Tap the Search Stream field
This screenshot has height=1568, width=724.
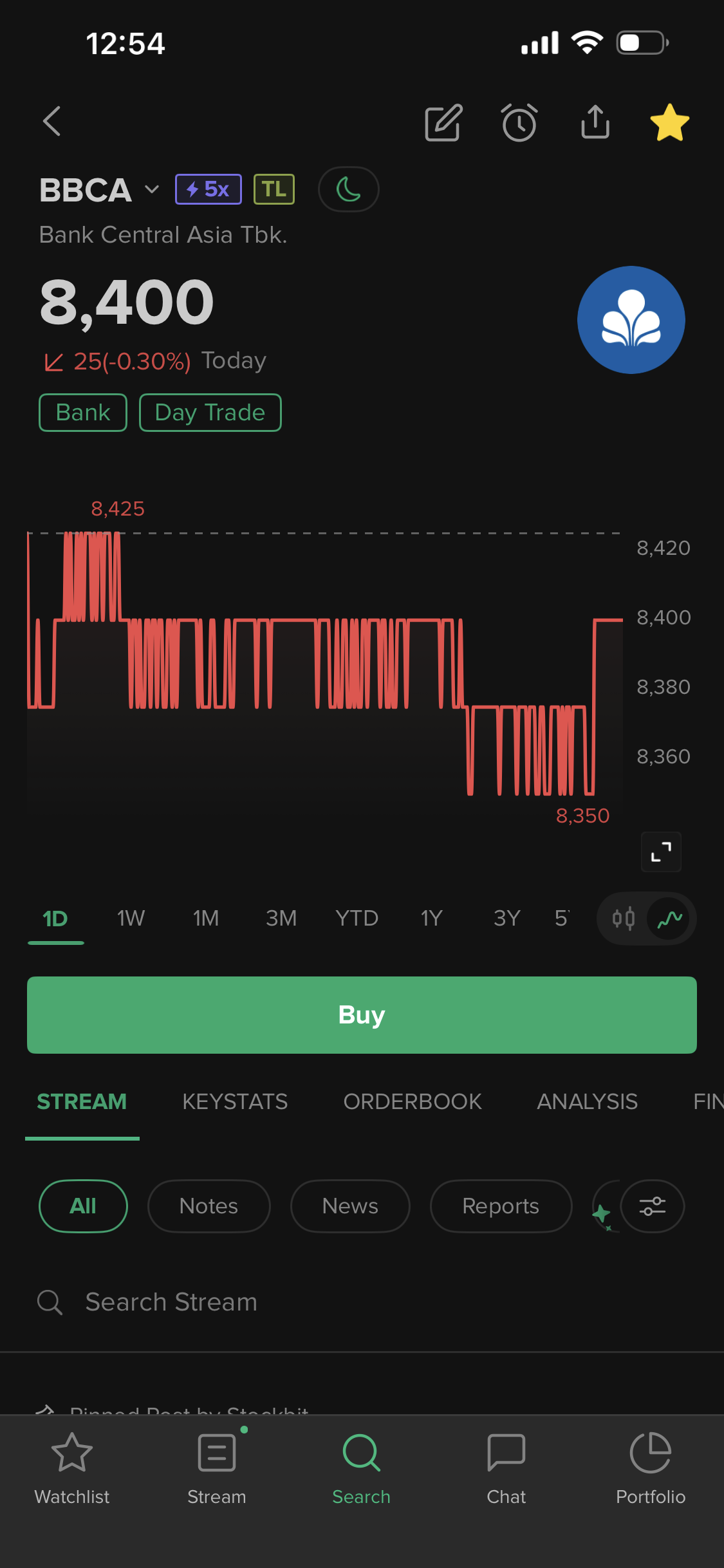click(x=171, y=1302)
